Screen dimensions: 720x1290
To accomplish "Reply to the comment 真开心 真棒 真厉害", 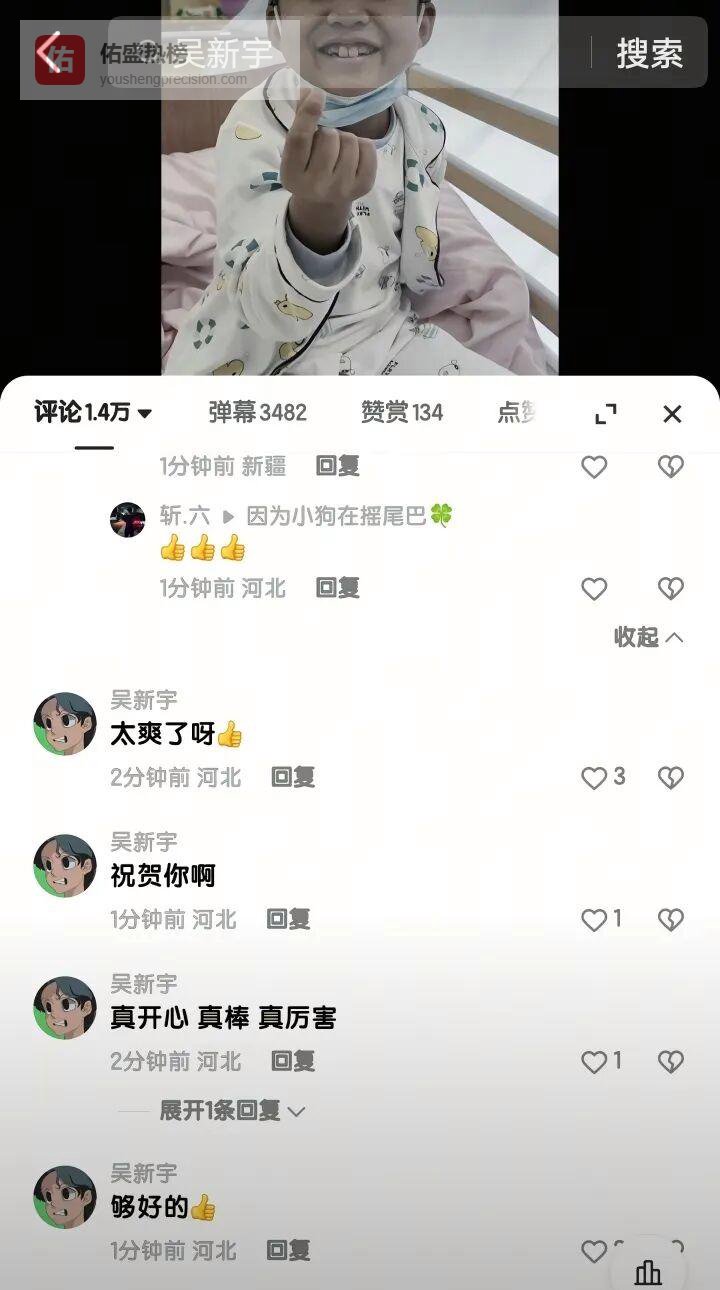I will point(293,1061).
